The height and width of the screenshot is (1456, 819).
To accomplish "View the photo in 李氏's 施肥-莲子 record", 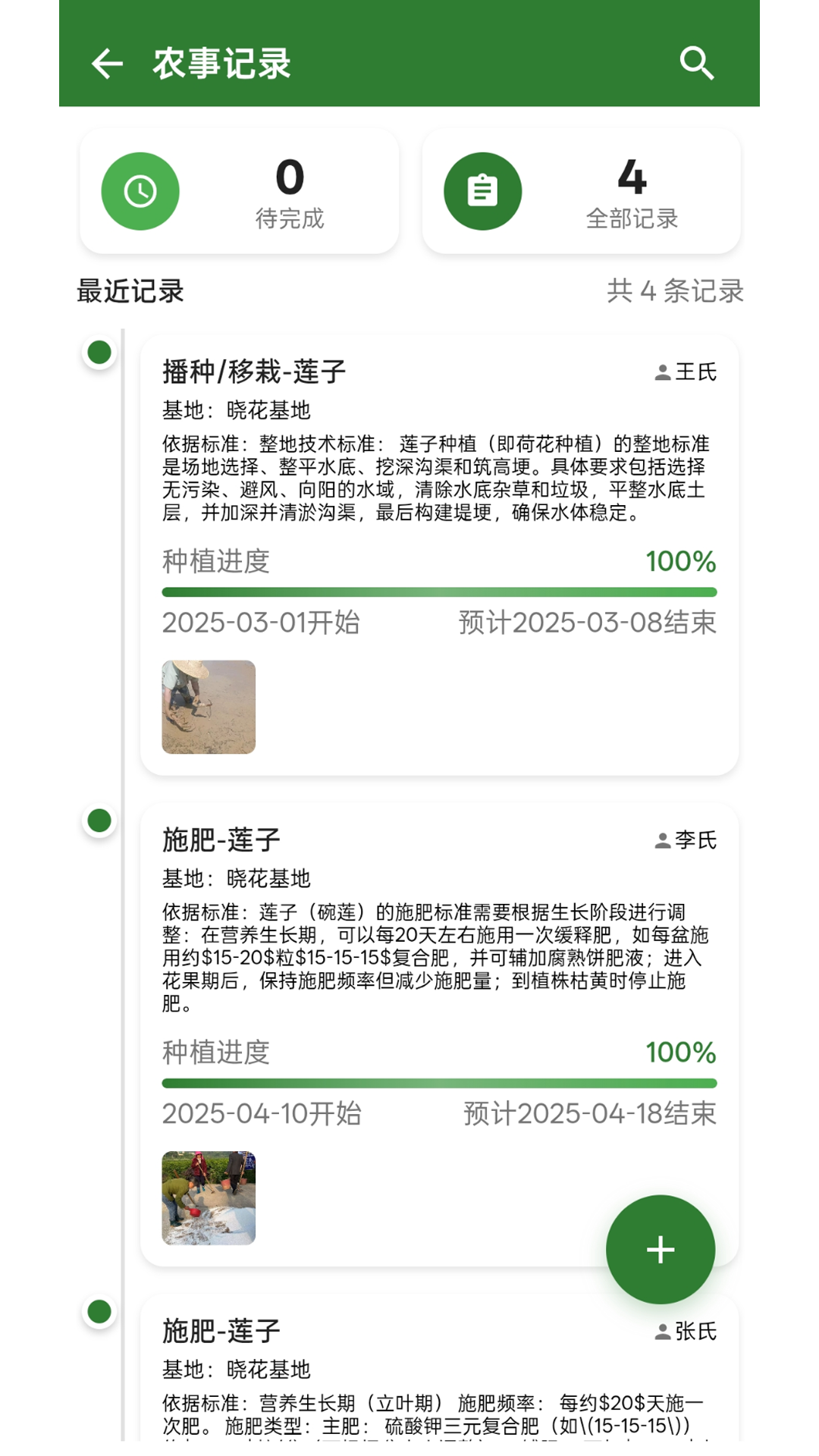I will (x=209, y=1197).
